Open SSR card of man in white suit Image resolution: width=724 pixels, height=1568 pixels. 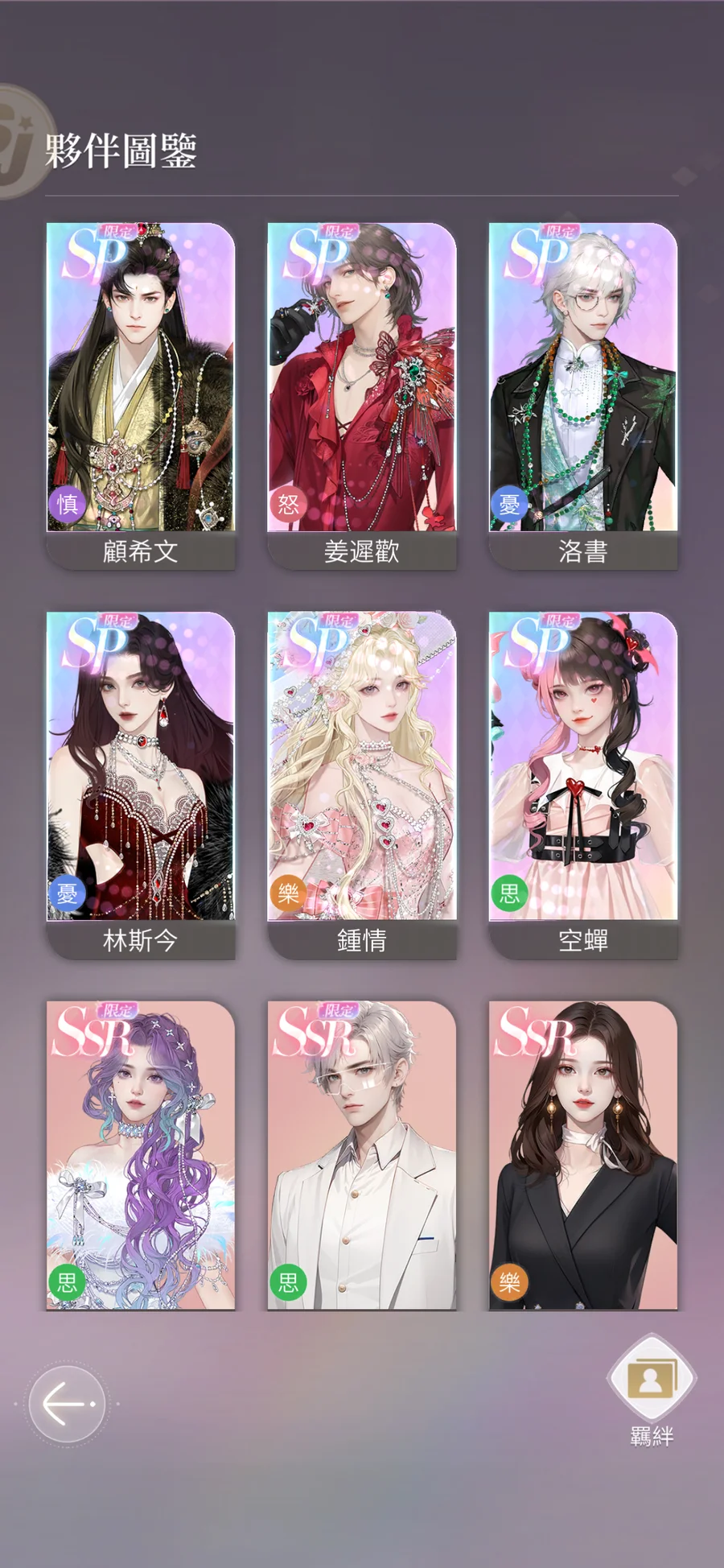coord(362,1156)
